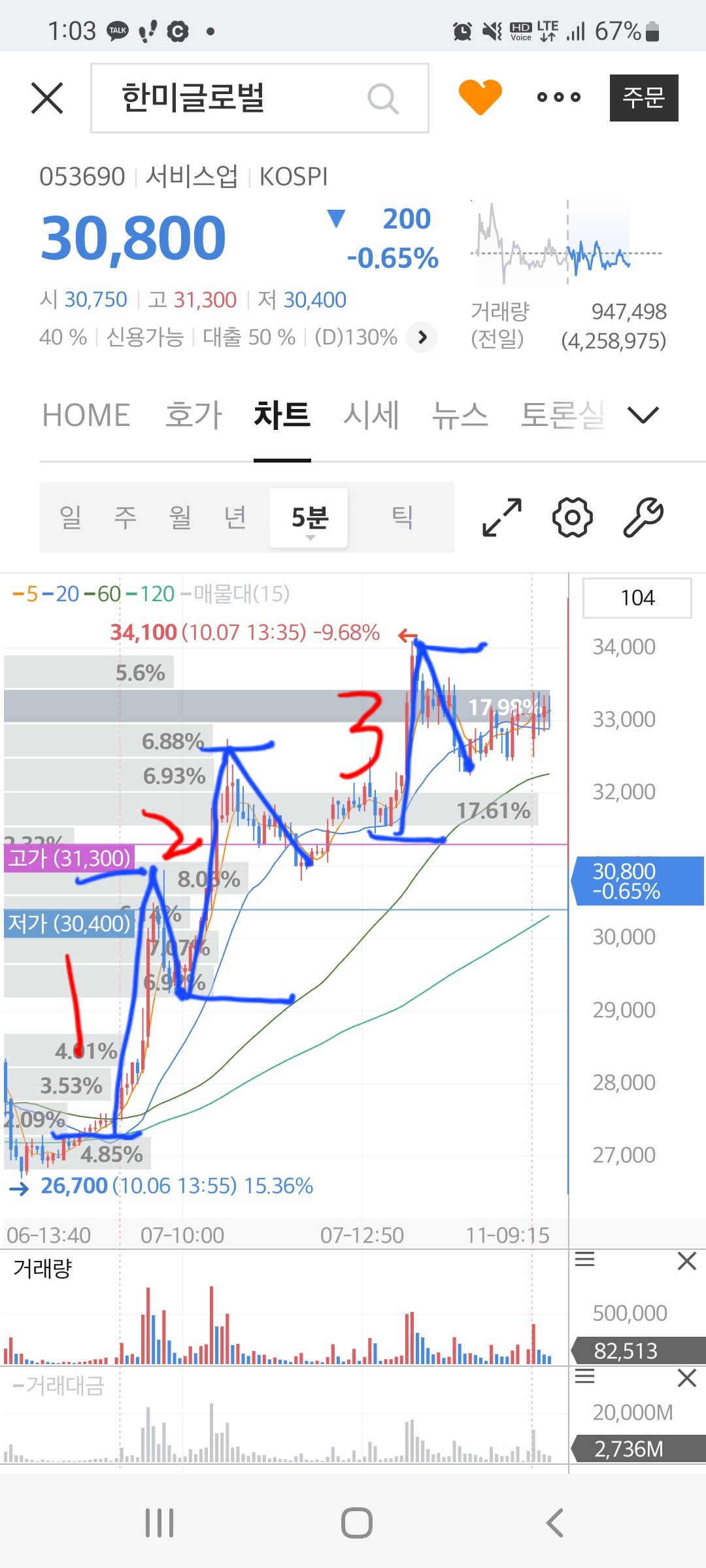Go to the 뉴스 tab
Image resolution: width=706 pixels, height=1568 pixels.
click(460, 416)
